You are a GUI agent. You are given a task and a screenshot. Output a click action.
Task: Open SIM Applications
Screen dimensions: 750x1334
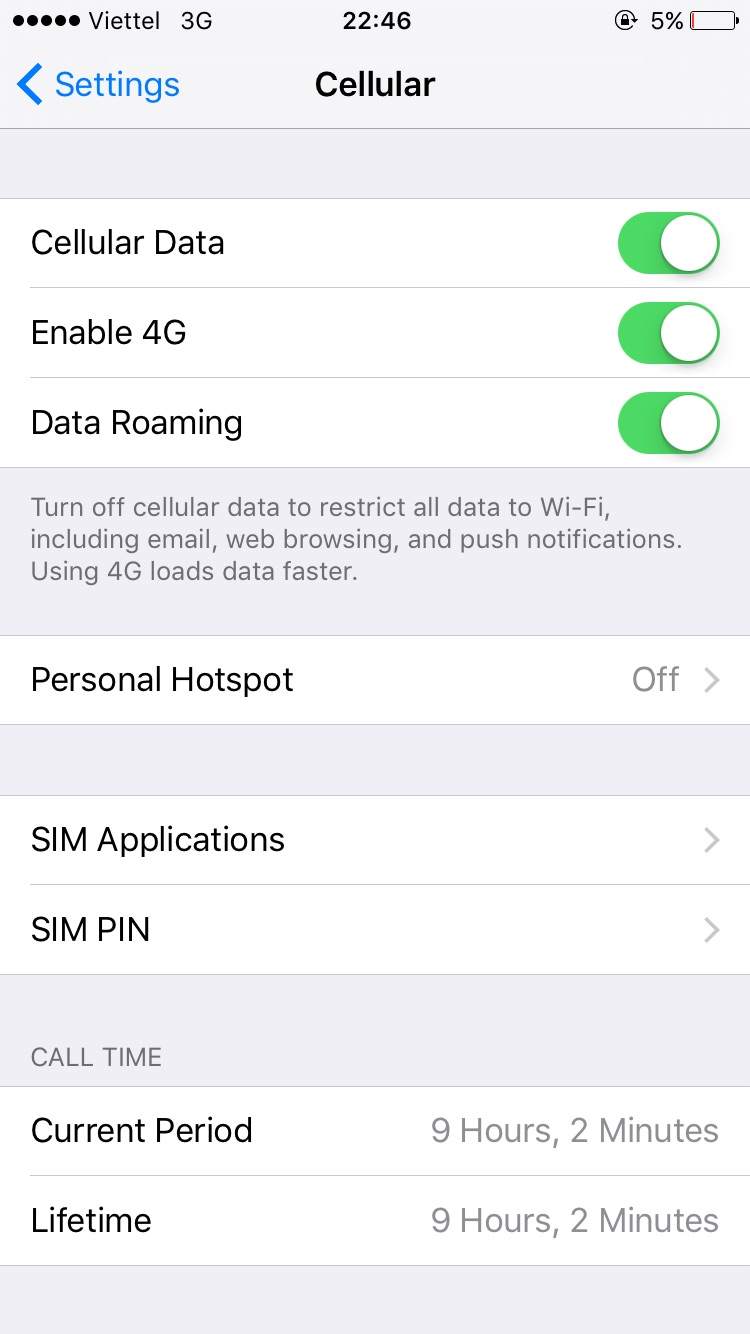[375, 840]
